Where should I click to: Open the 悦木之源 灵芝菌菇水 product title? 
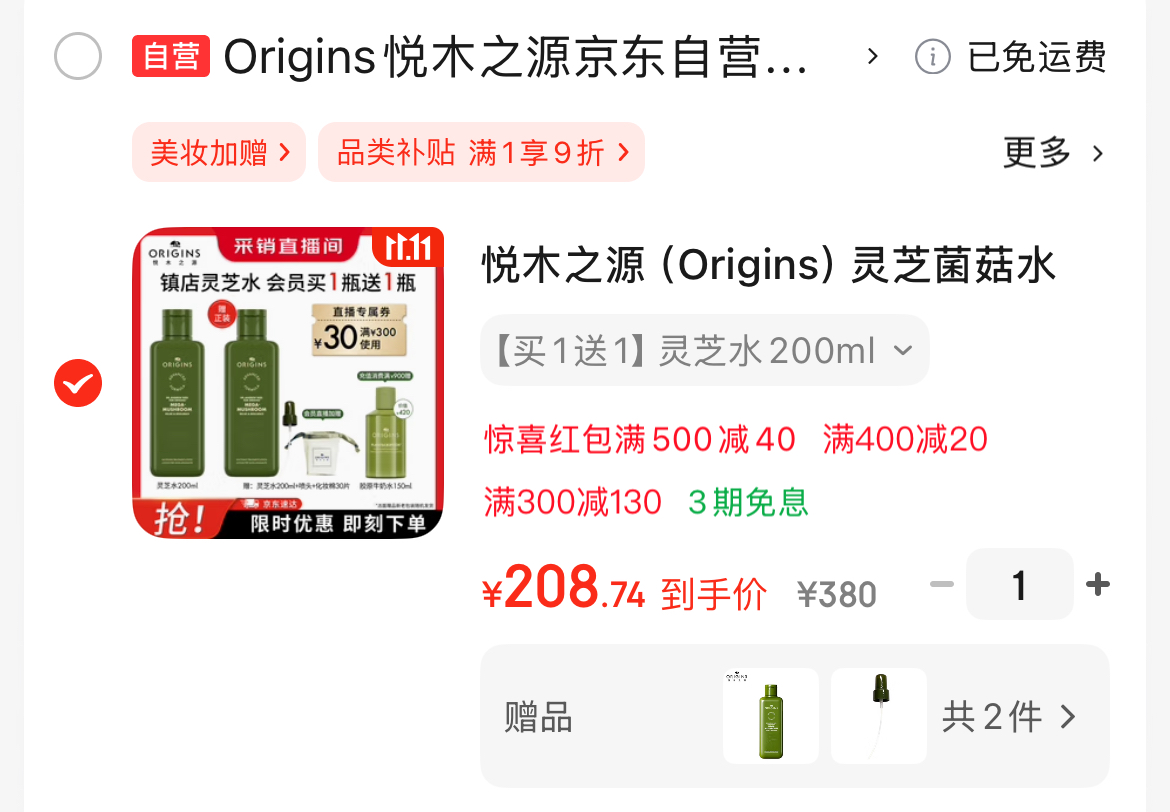click(768, 267)
